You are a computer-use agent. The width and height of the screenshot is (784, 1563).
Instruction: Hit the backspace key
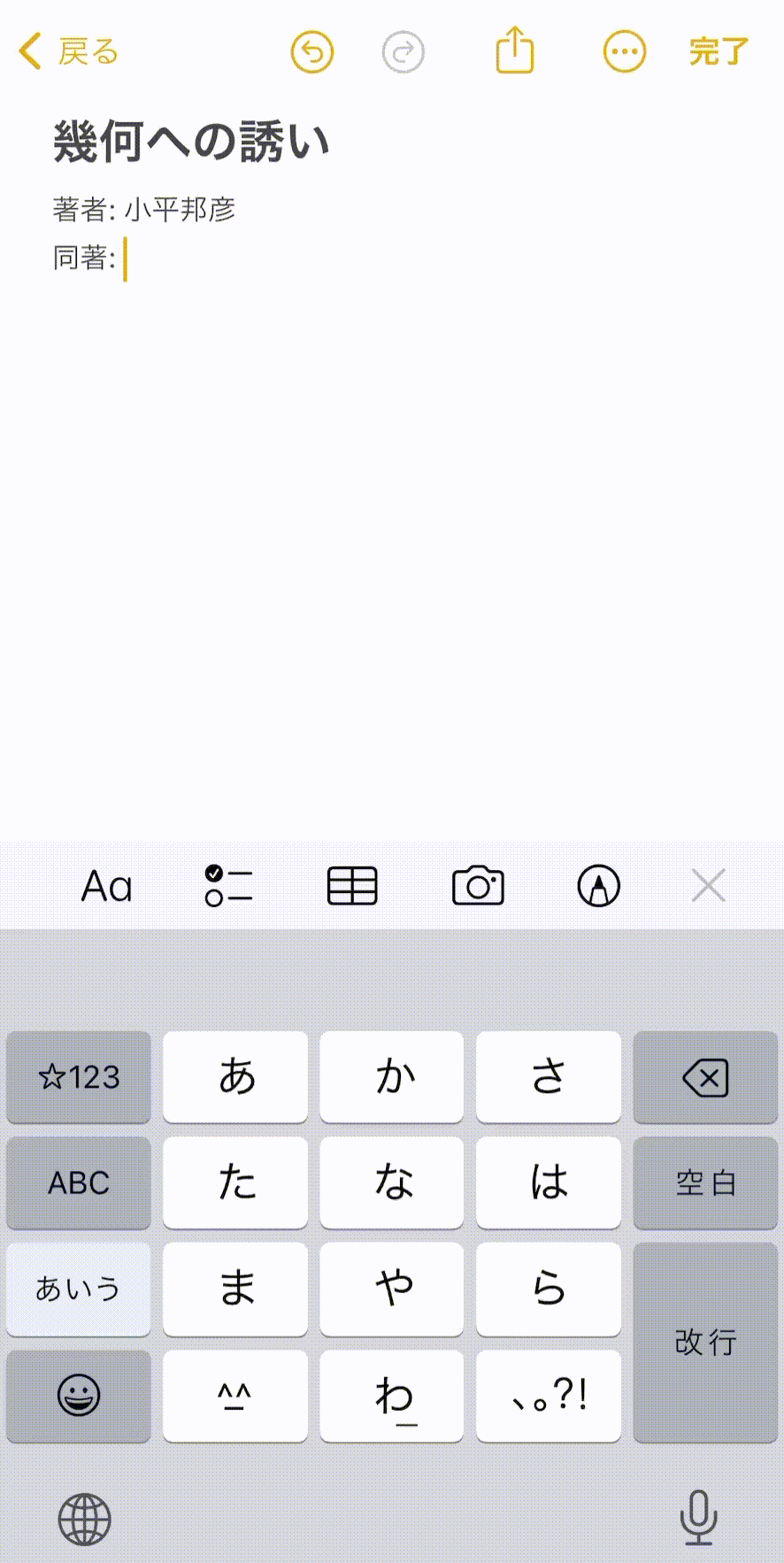705,1077
